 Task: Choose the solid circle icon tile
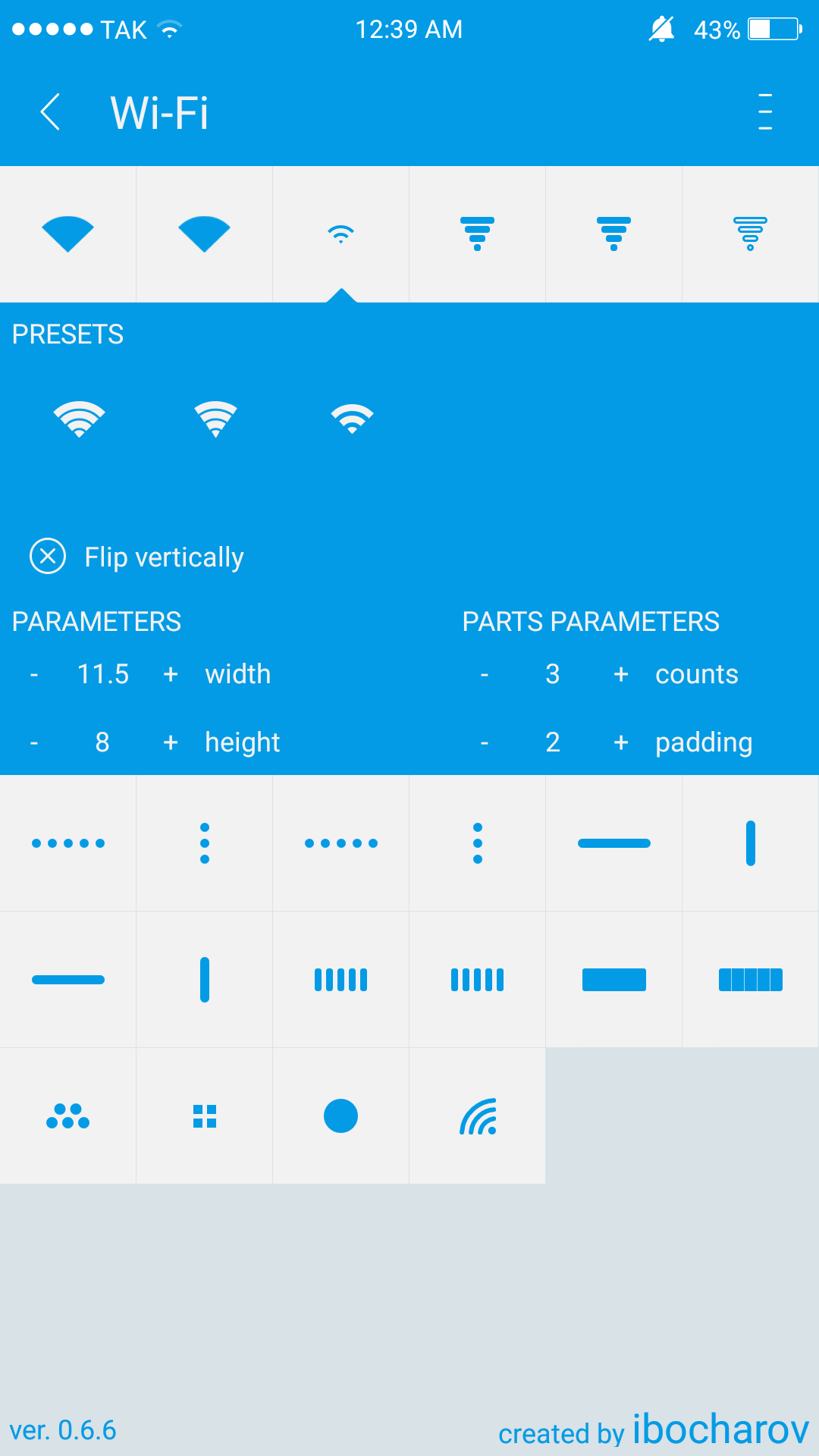tap(340, 1116)
